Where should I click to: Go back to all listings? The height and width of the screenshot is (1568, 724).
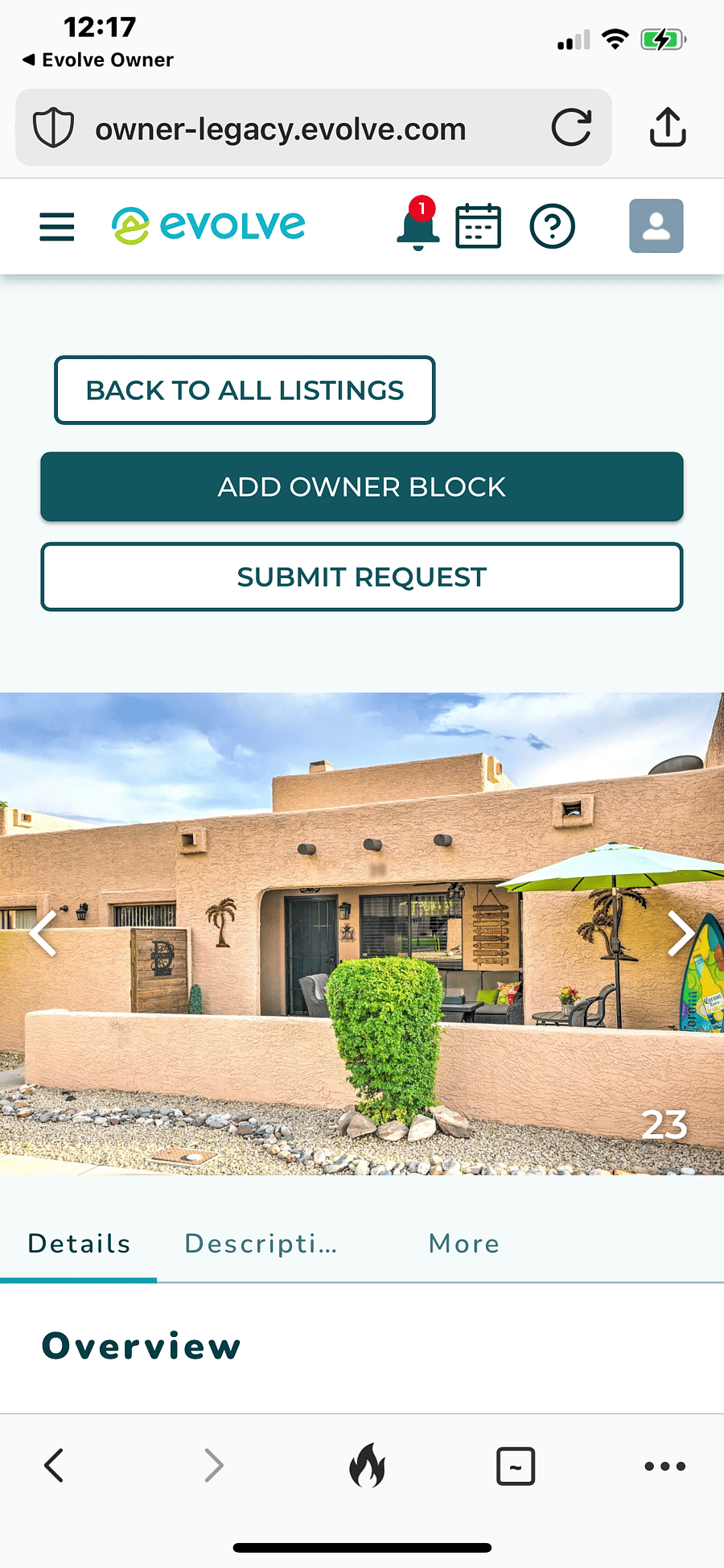pos(245,390)
